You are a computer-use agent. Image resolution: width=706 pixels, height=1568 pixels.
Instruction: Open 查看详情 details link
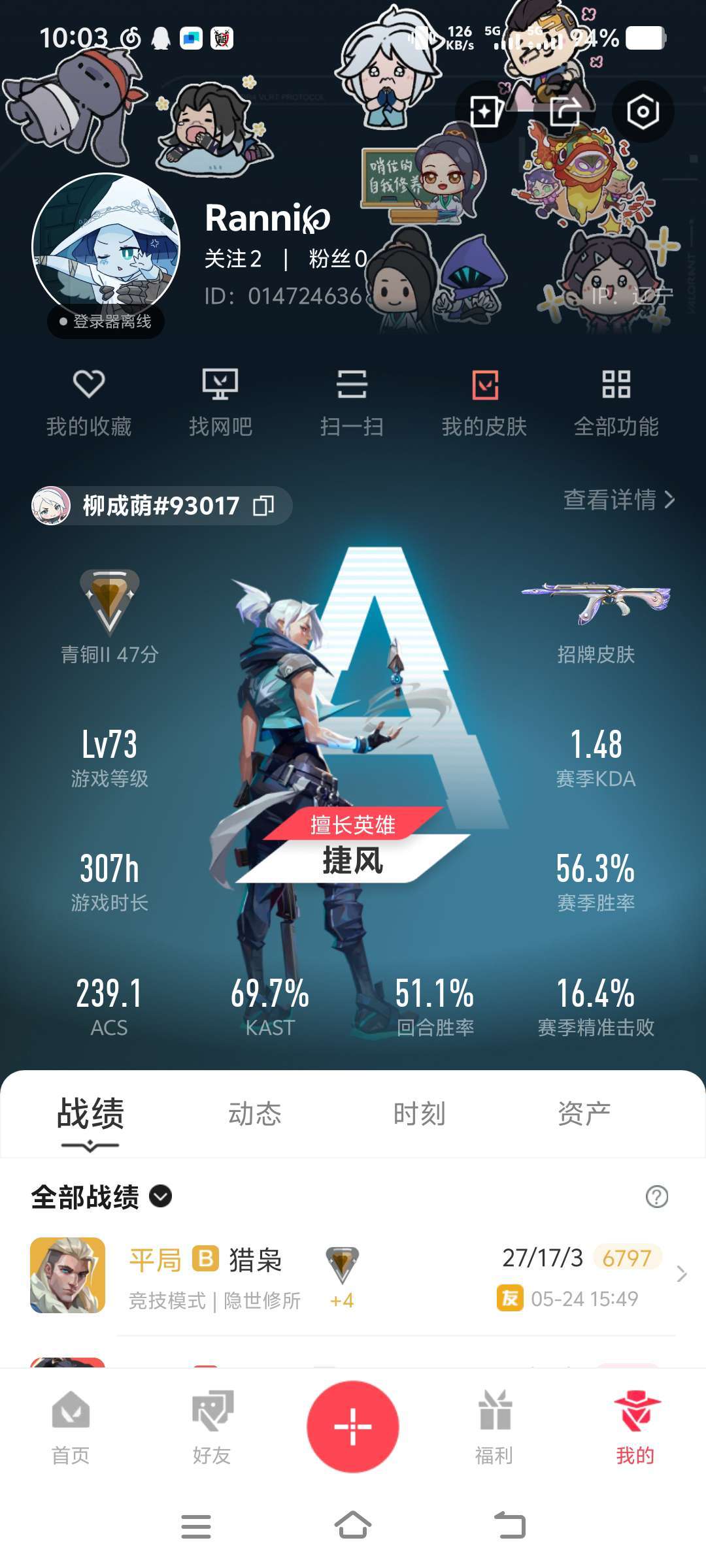tap(619, 500)
